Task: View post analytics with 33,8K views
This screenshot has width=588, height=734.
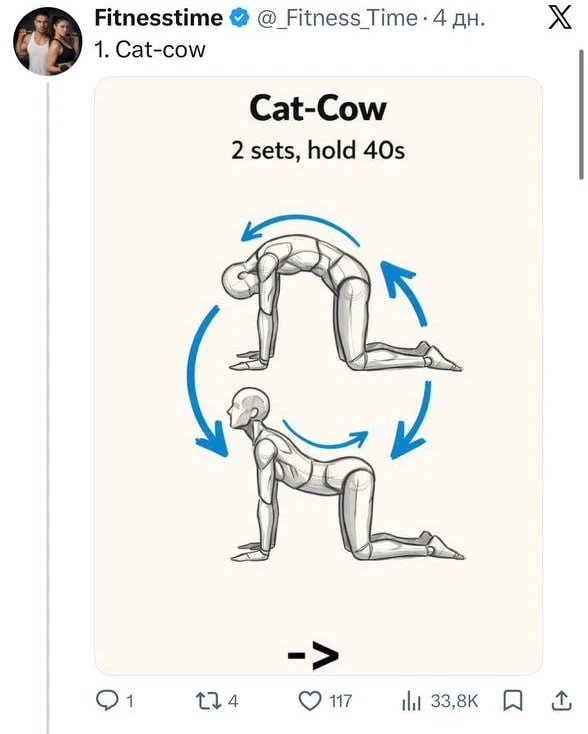Action: 440,701
